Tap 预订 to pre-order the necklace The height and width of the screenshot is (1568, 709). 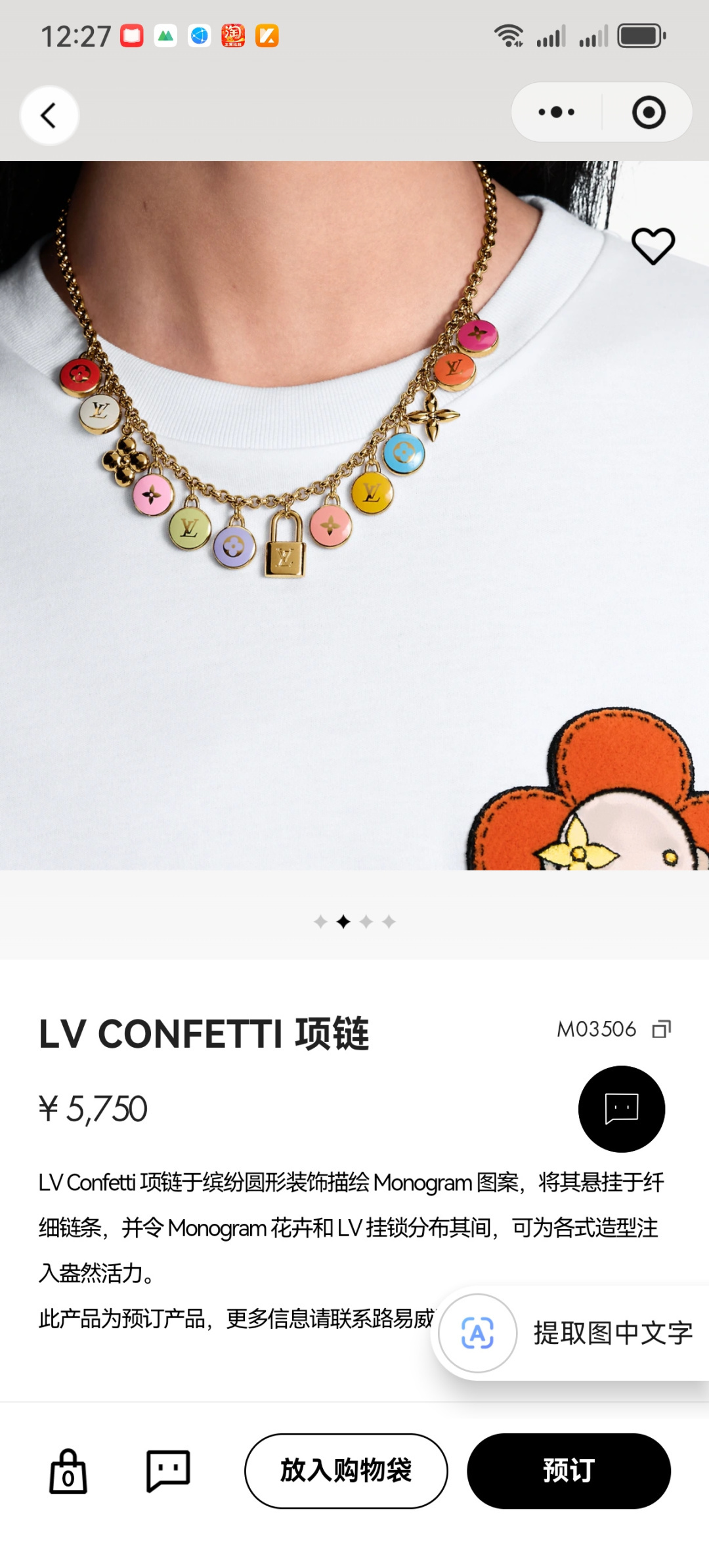(569, 1471)
